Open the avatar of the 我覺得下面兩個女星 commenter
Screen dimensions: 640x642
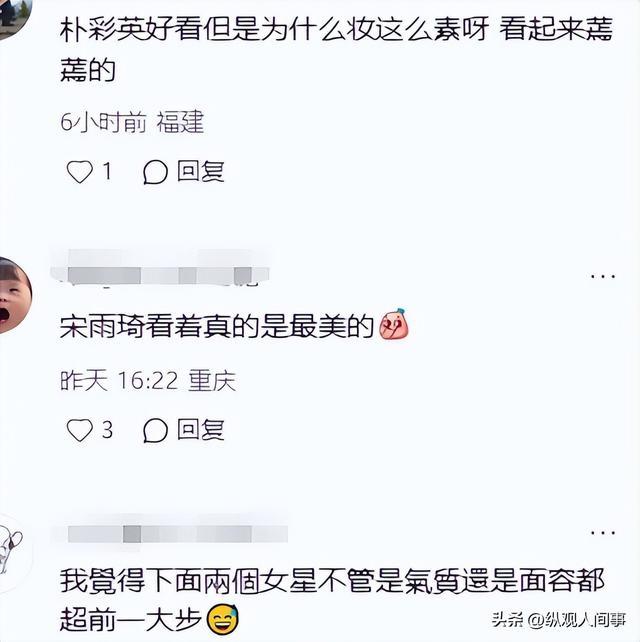pos(14,547)
